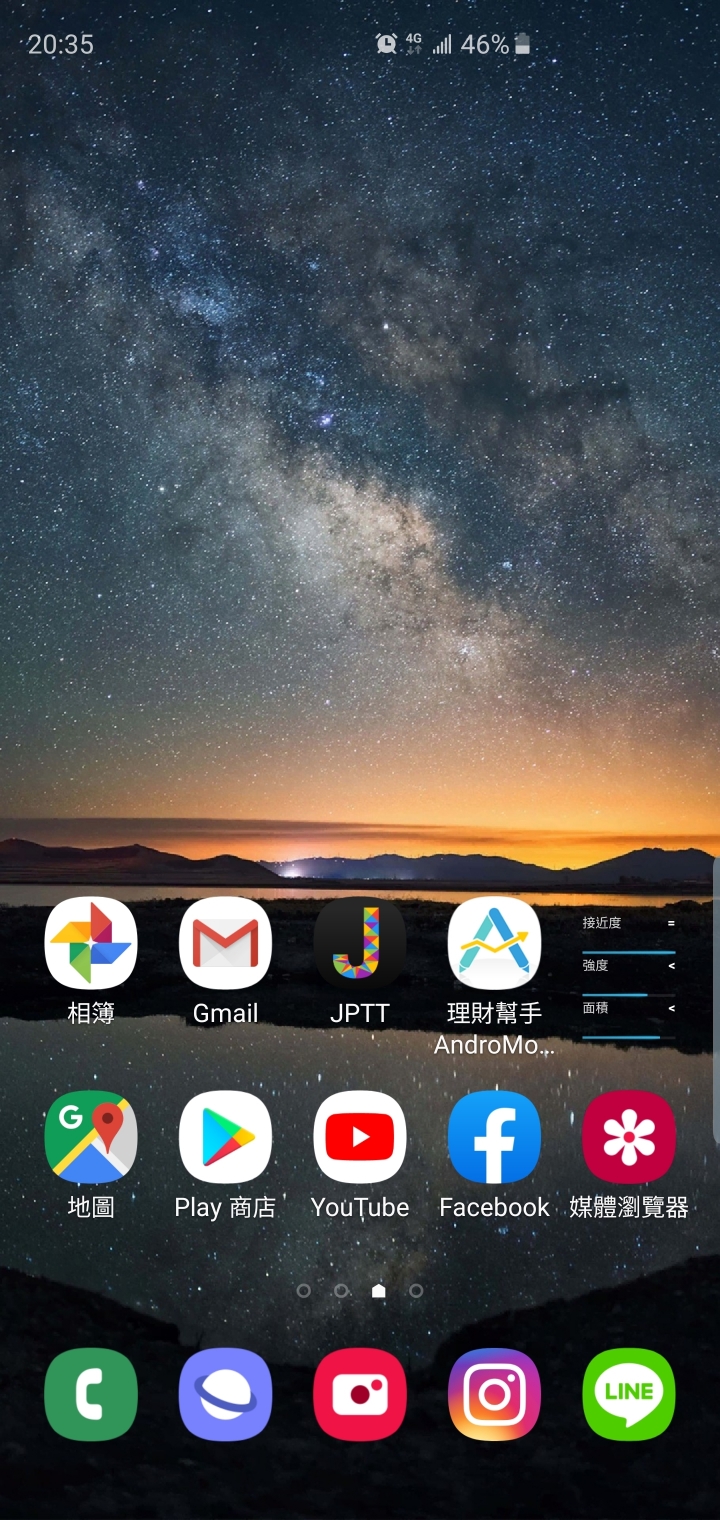Screen dimensions: 720x1520
Task: Go to the last home page dot
Action: pyautogui.click(x=416, y=1291)
